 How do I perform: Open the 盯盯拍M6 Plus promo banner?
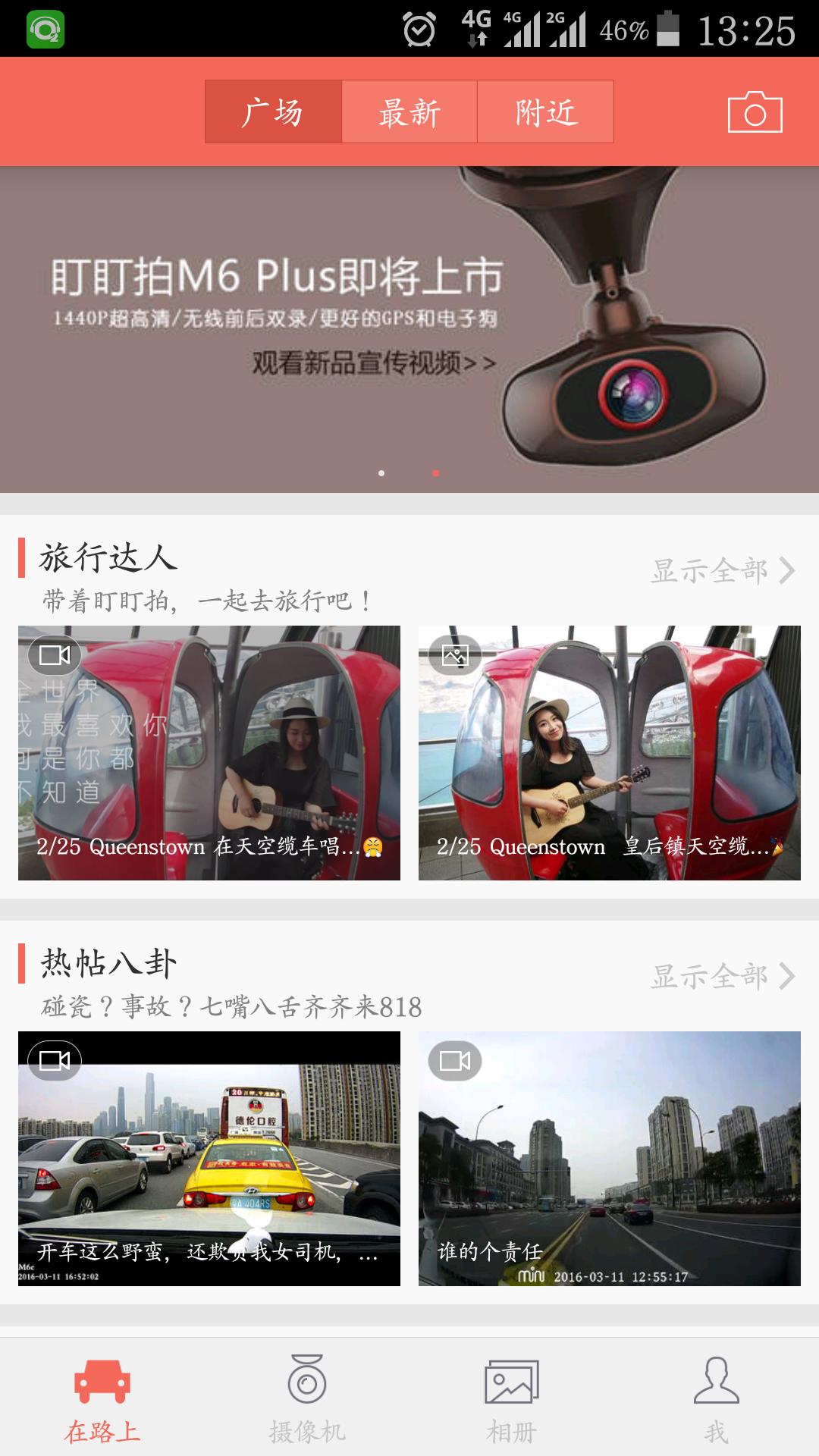(409, 330)
